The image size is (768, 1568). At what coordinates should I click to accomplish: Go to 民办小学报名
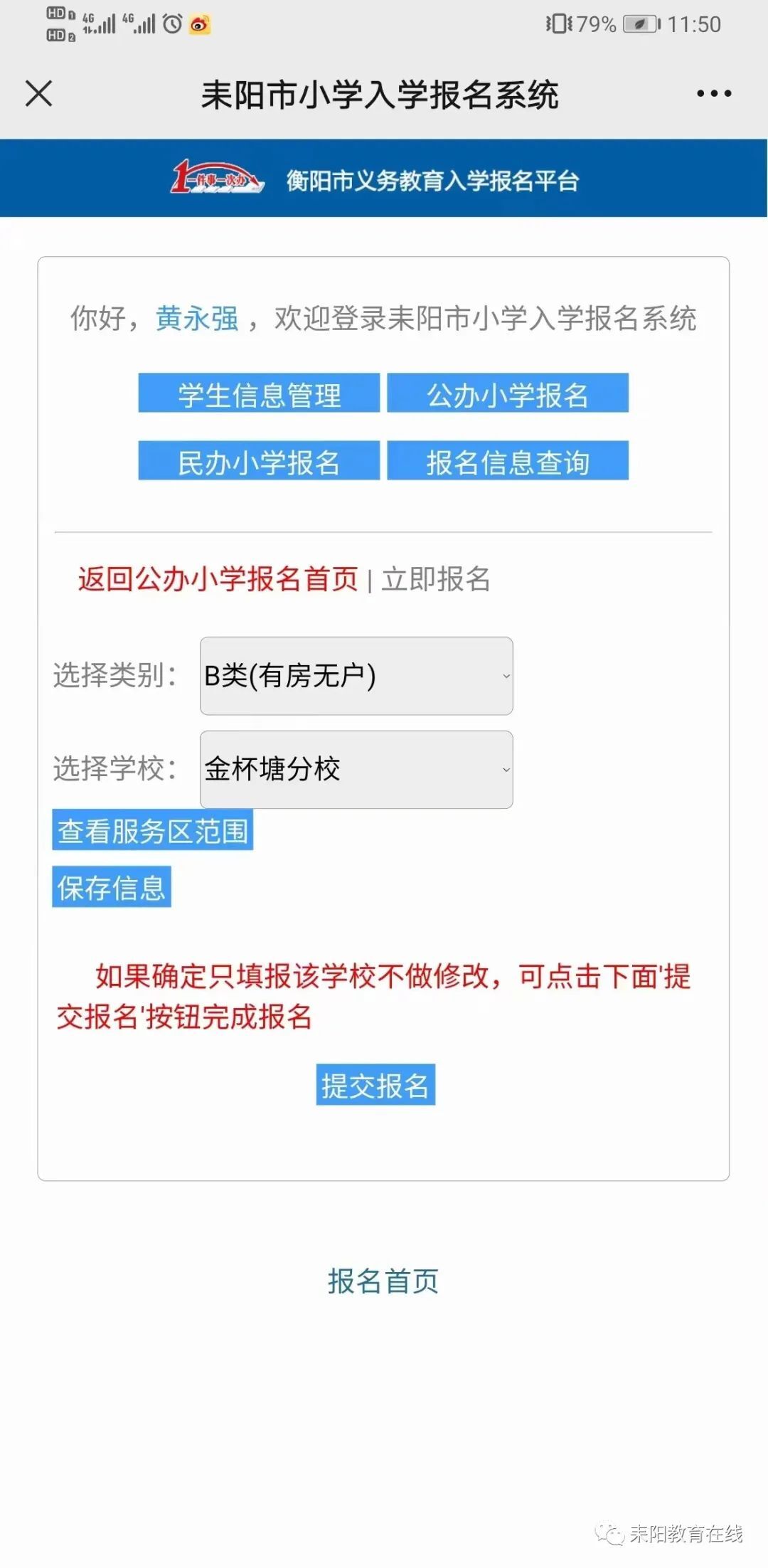click(x=259, y=460)
